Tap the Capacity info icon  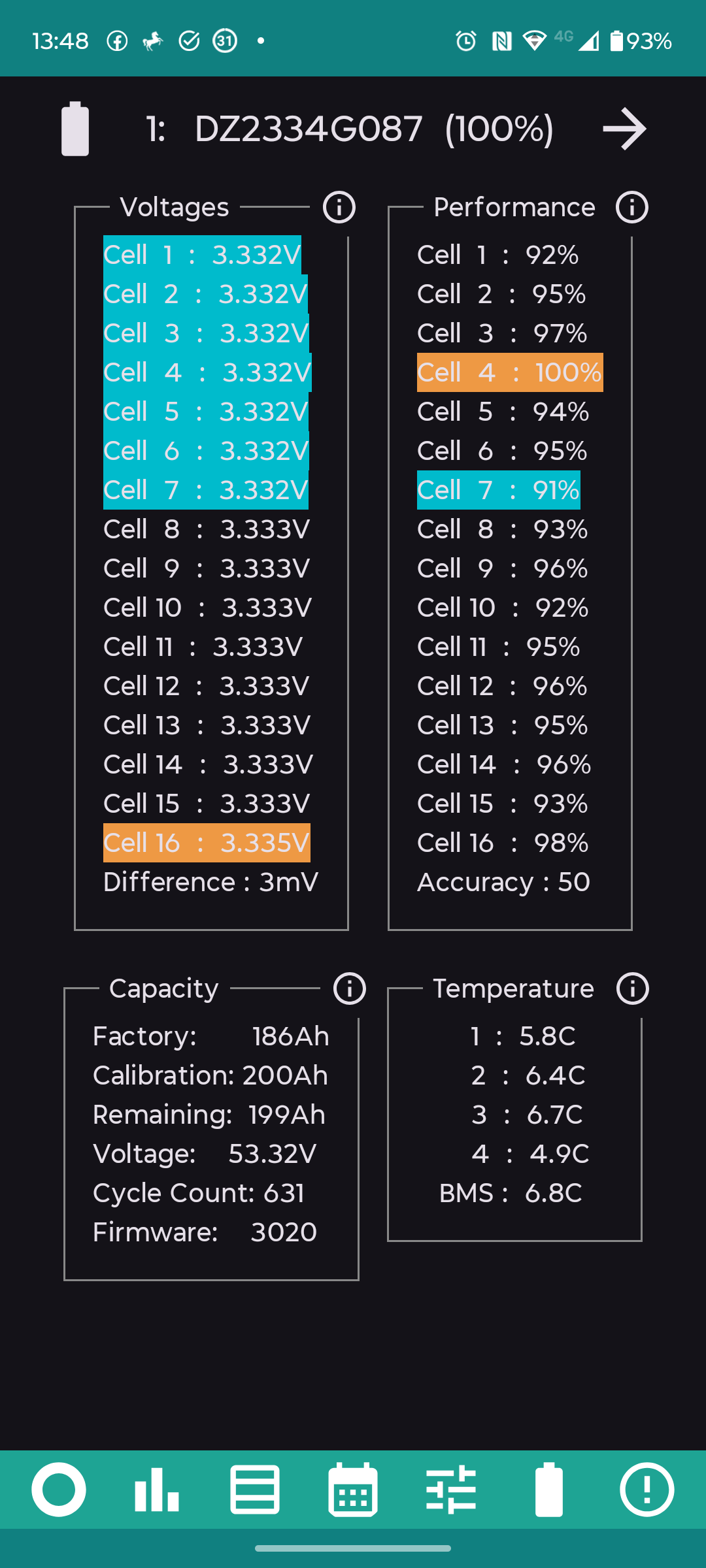tap(350, 988)
